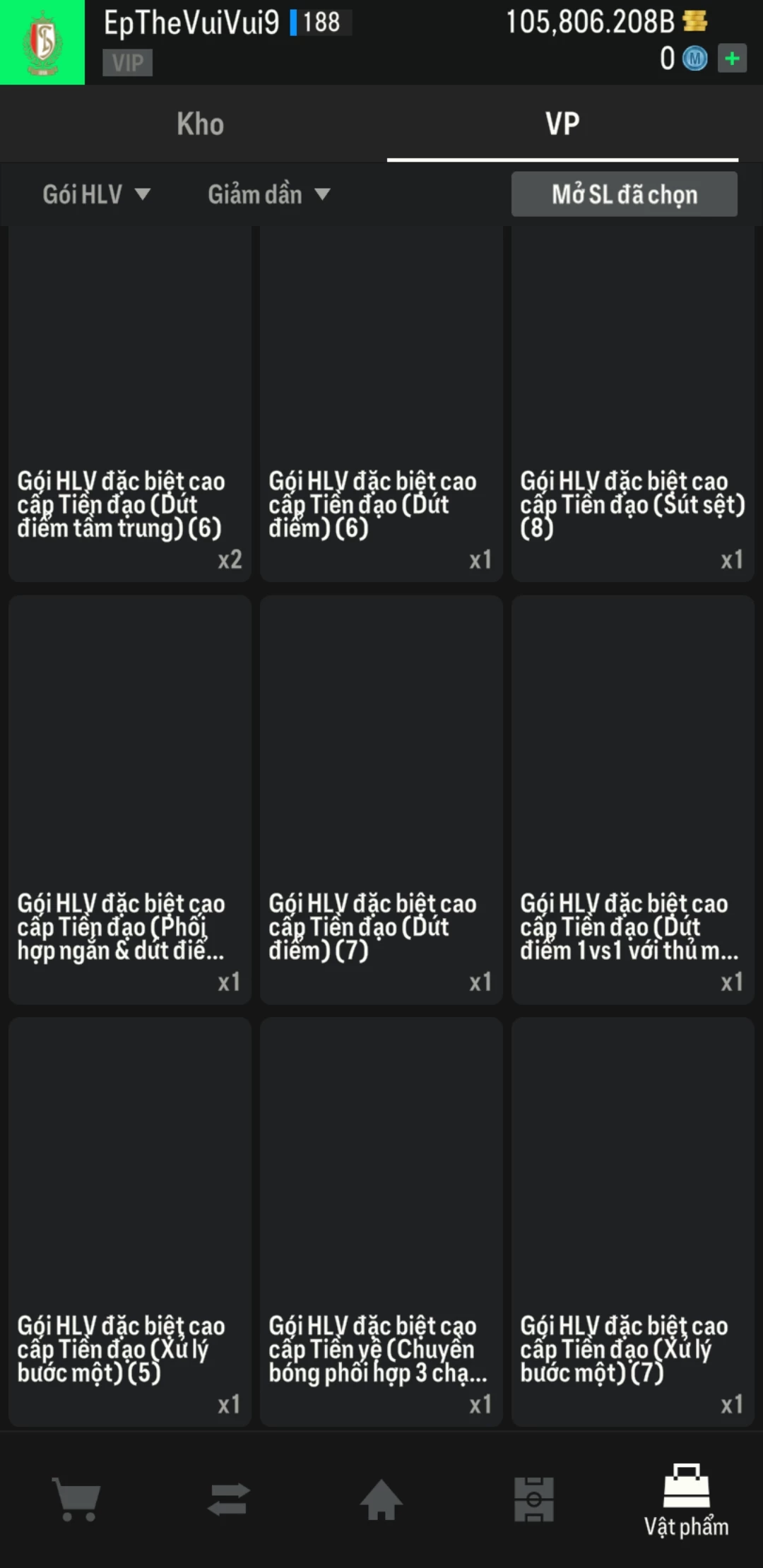Choose Phối hợp ngắn & dứt điểm pack
Image resolution: width=763 pixels, height=1568 pixels.
130,800
